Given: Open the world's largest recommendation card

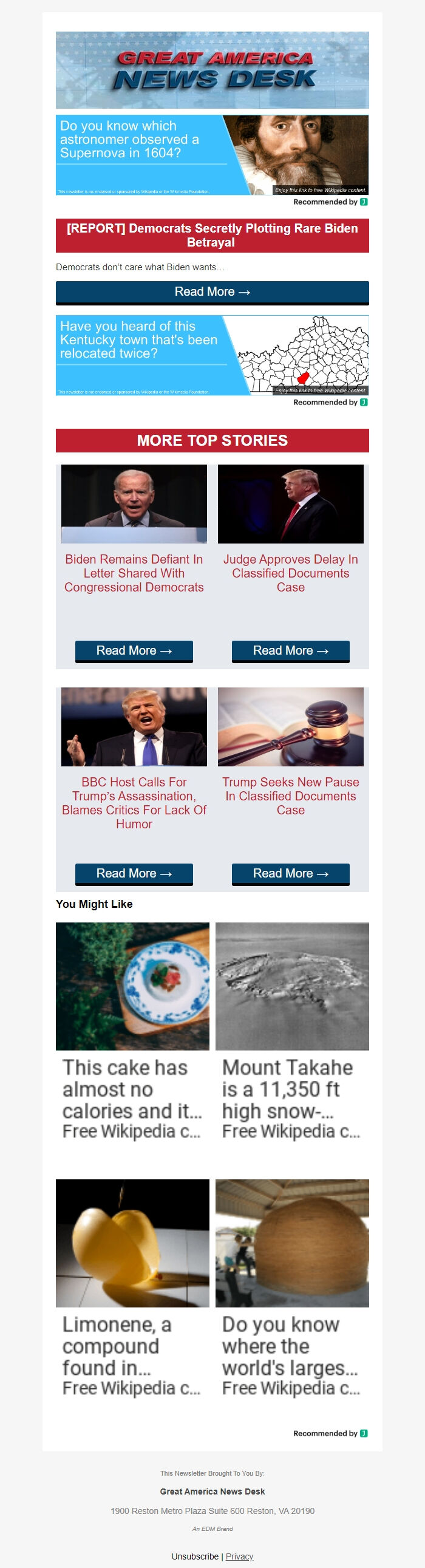Looking at the screenshot, I should (x=291, y=1292).
